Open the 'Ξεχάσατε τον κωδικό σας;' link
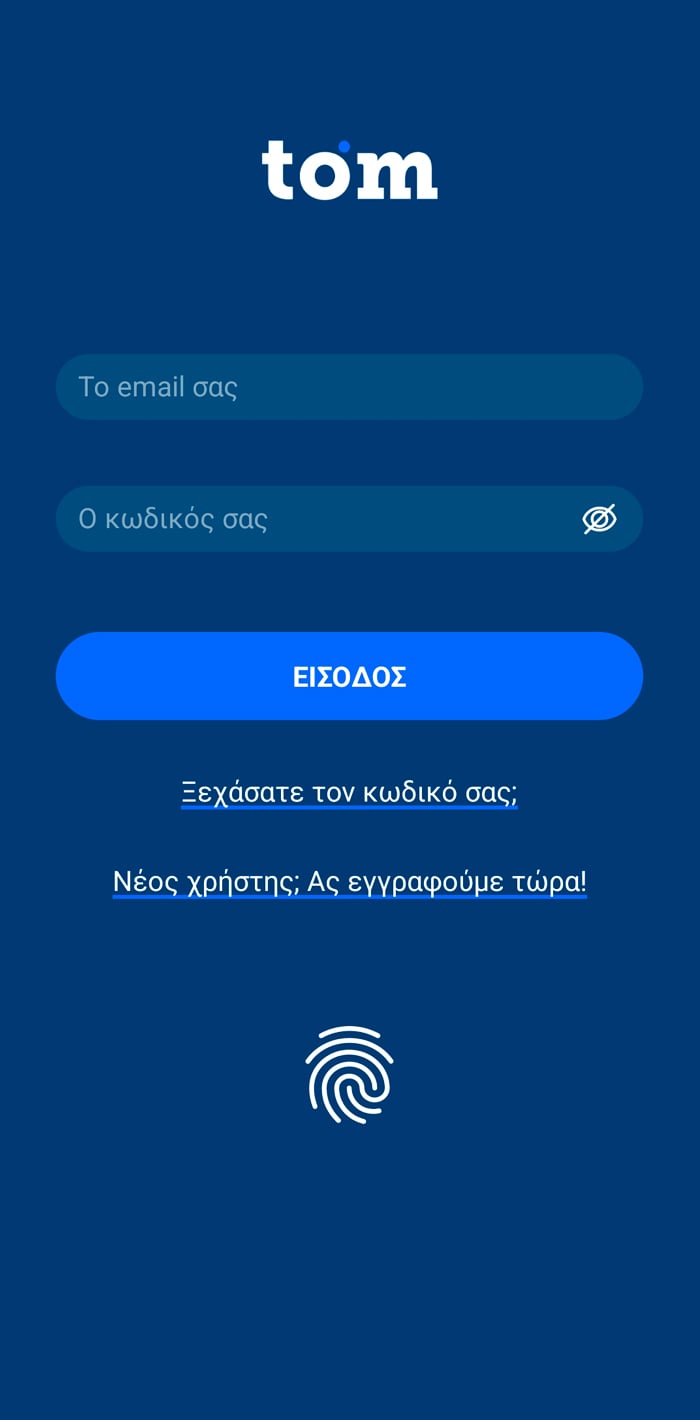Image resolution: width=700 pixels, height=1420 pixels. pyautogui.click(x=349, y=793)
